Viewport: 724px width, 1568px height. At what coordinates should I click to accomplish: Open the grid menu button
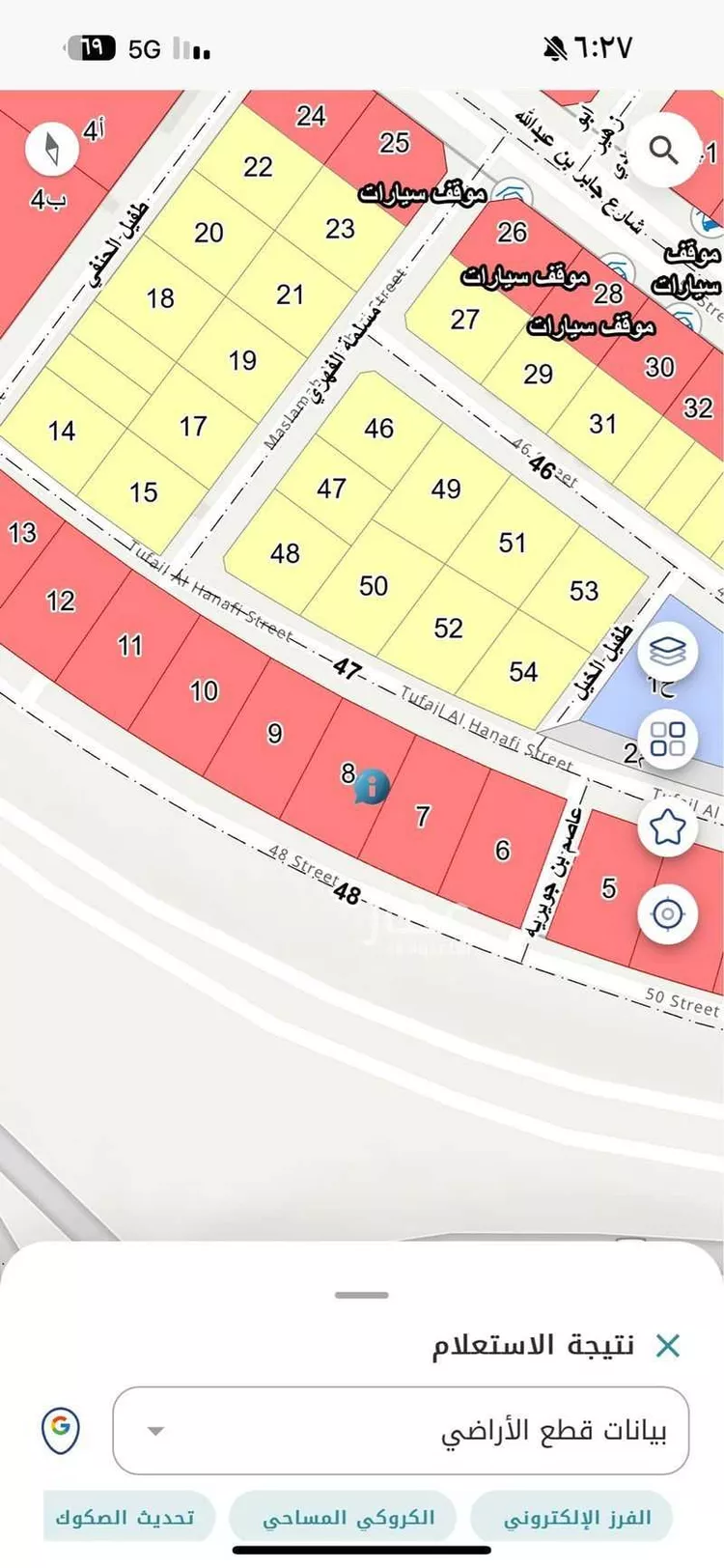point(667,741)
